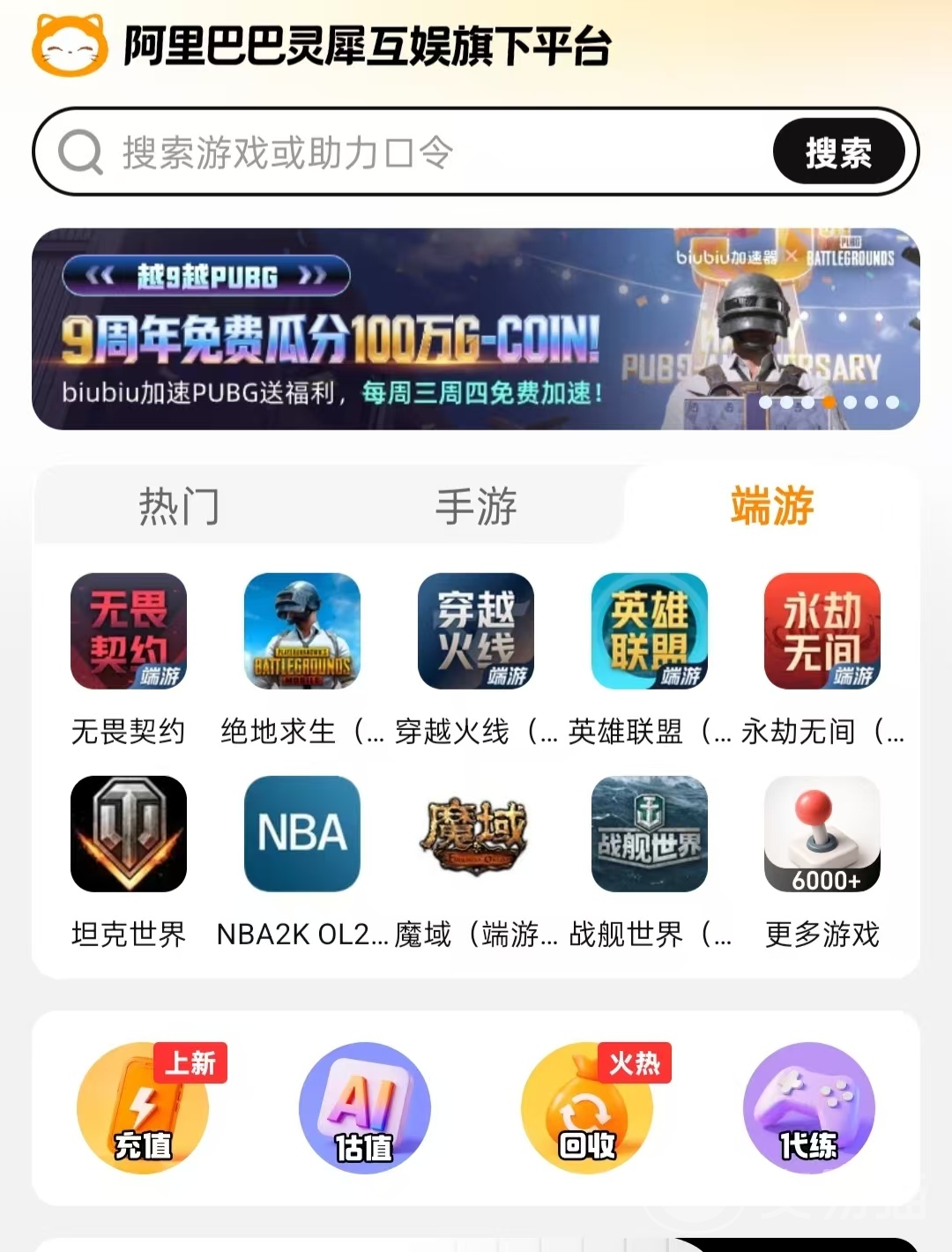Open the 无畏契约 game
952x1252 pixels.
(x=129, y=631)
